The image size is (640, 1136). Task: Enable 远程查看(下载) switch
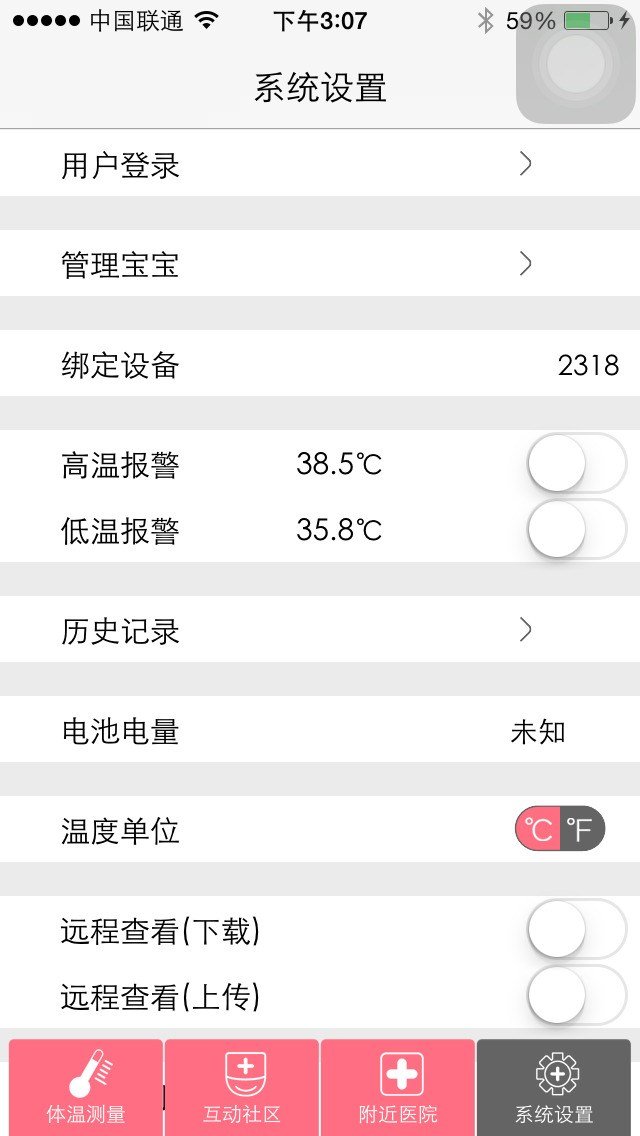coord(575,930)
